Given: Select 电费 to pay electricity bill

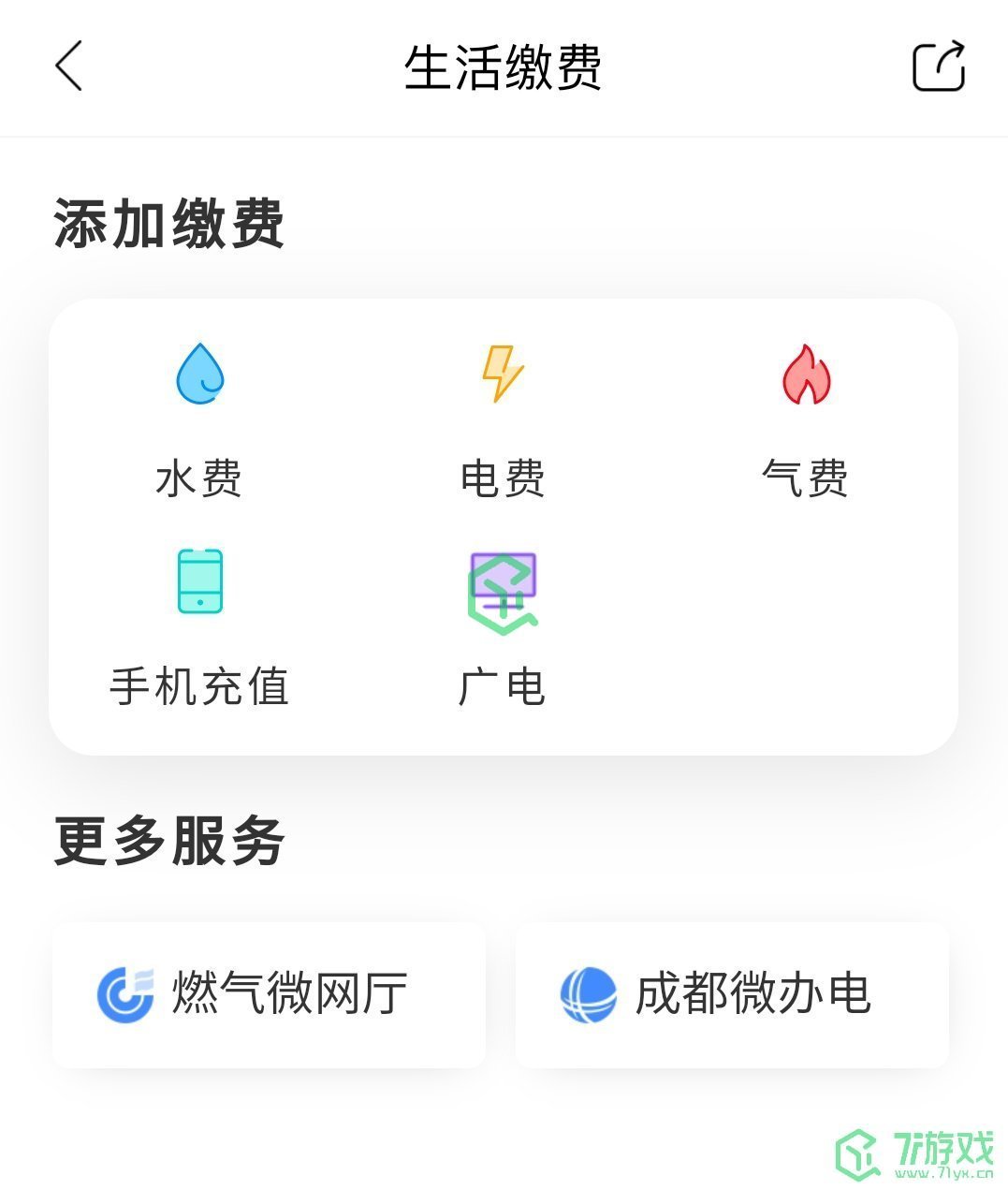Looking at the screenshot, I should (x=503, y=419).
